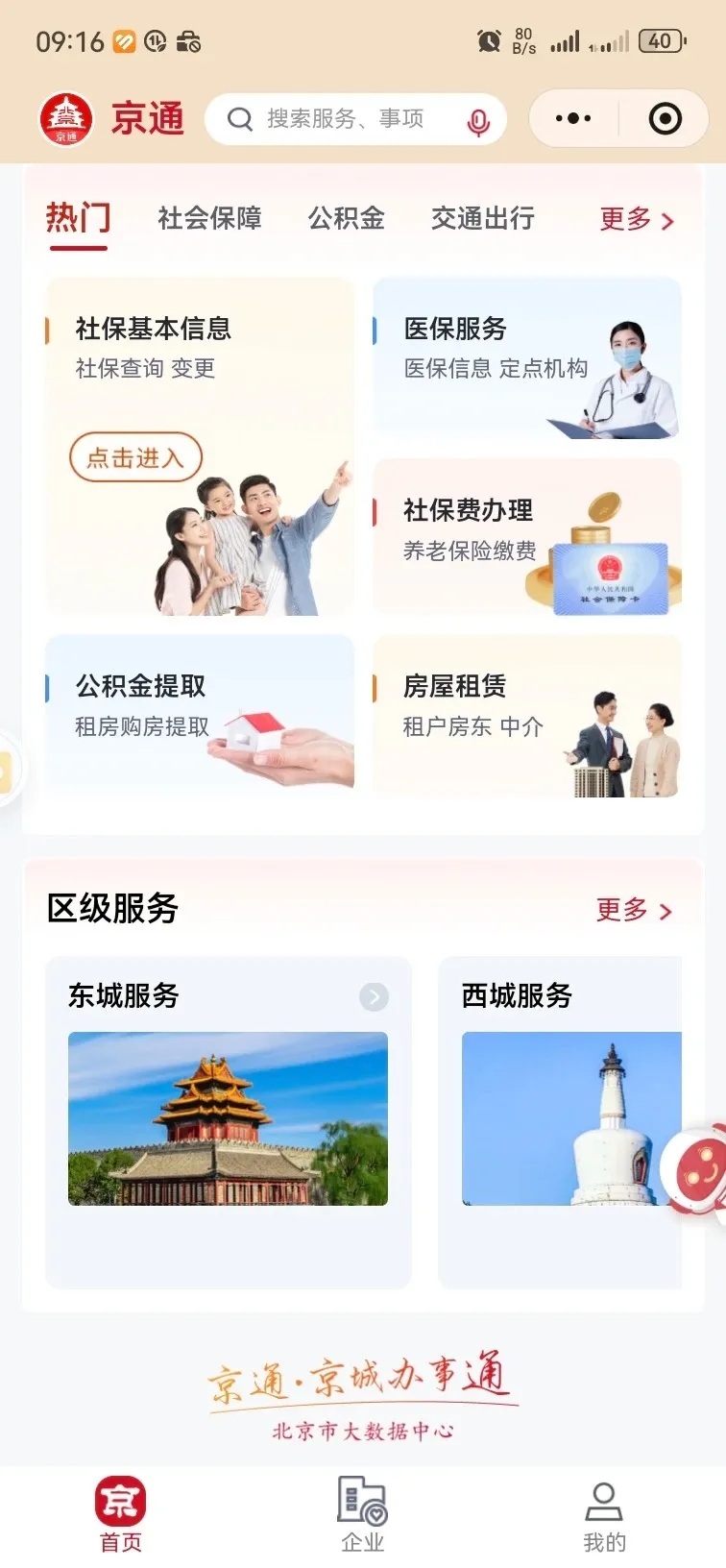
Task: View 更多 in the 区级服务 section
Action: [x=634, y=910]
